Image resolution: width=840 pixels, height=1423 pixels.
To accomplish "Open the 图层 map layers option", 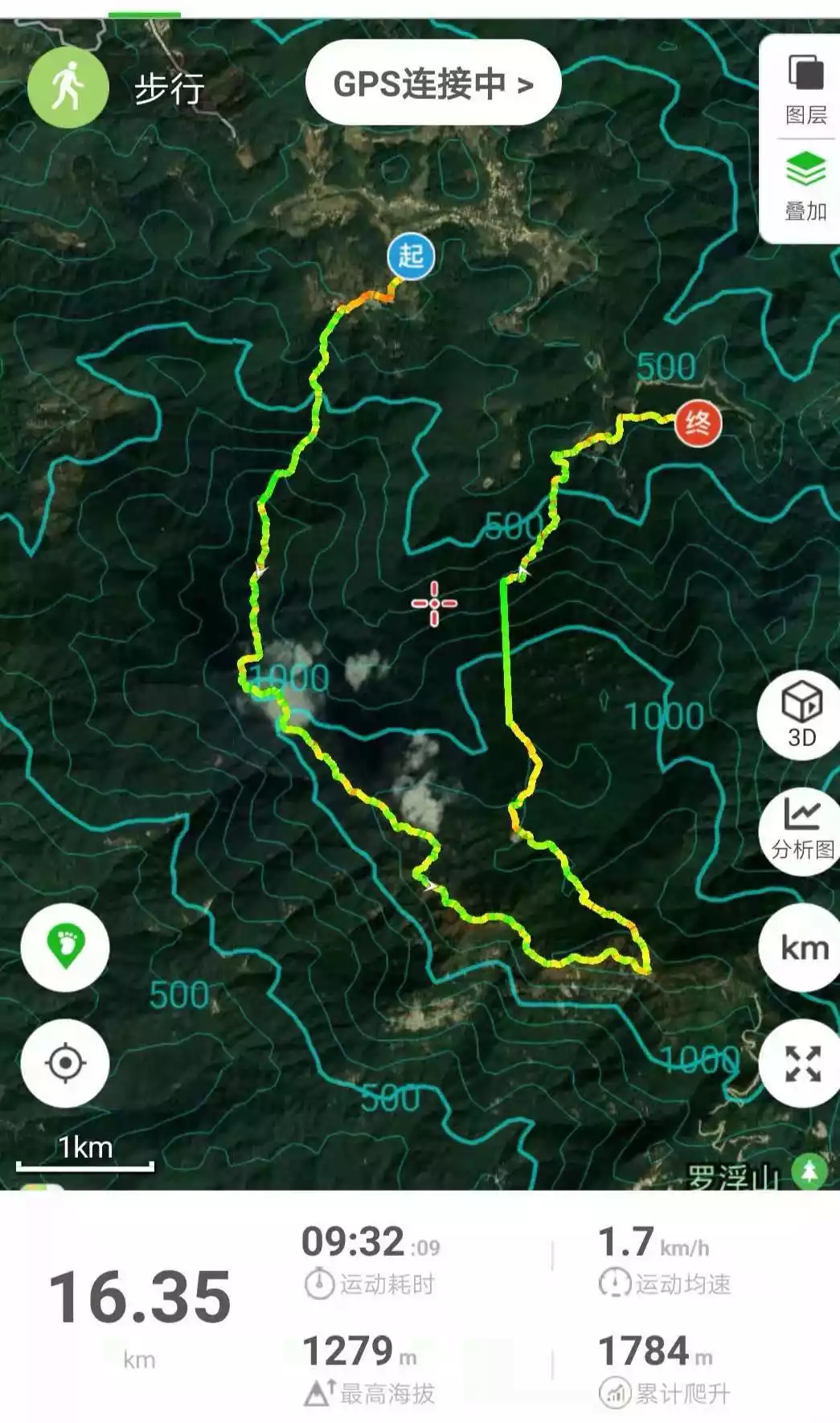I will (x=805, y=89).
